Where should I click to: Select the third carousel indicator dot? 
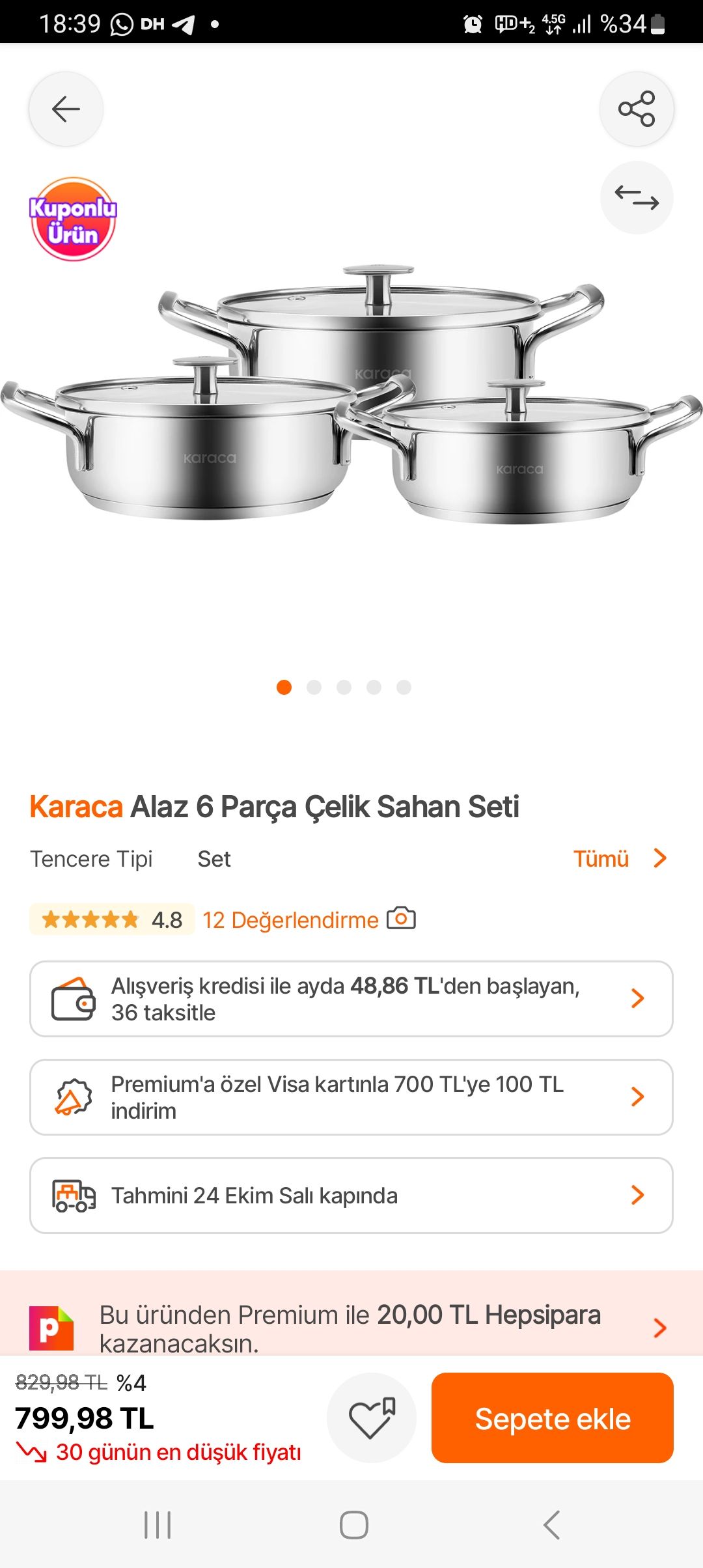[x=343, y=686]
